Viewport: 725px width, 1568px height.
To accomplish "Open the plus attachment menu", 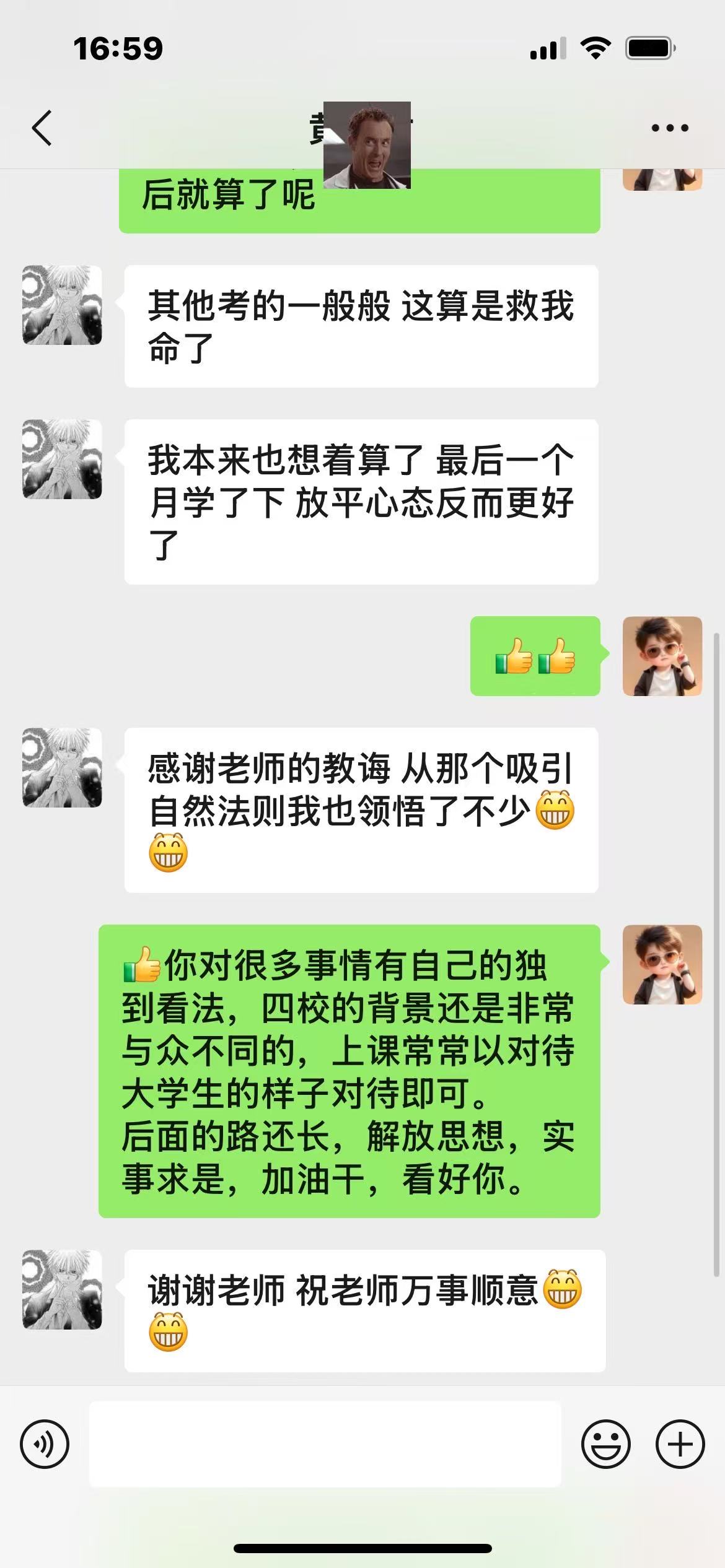I will click(x=680, y=1445).
